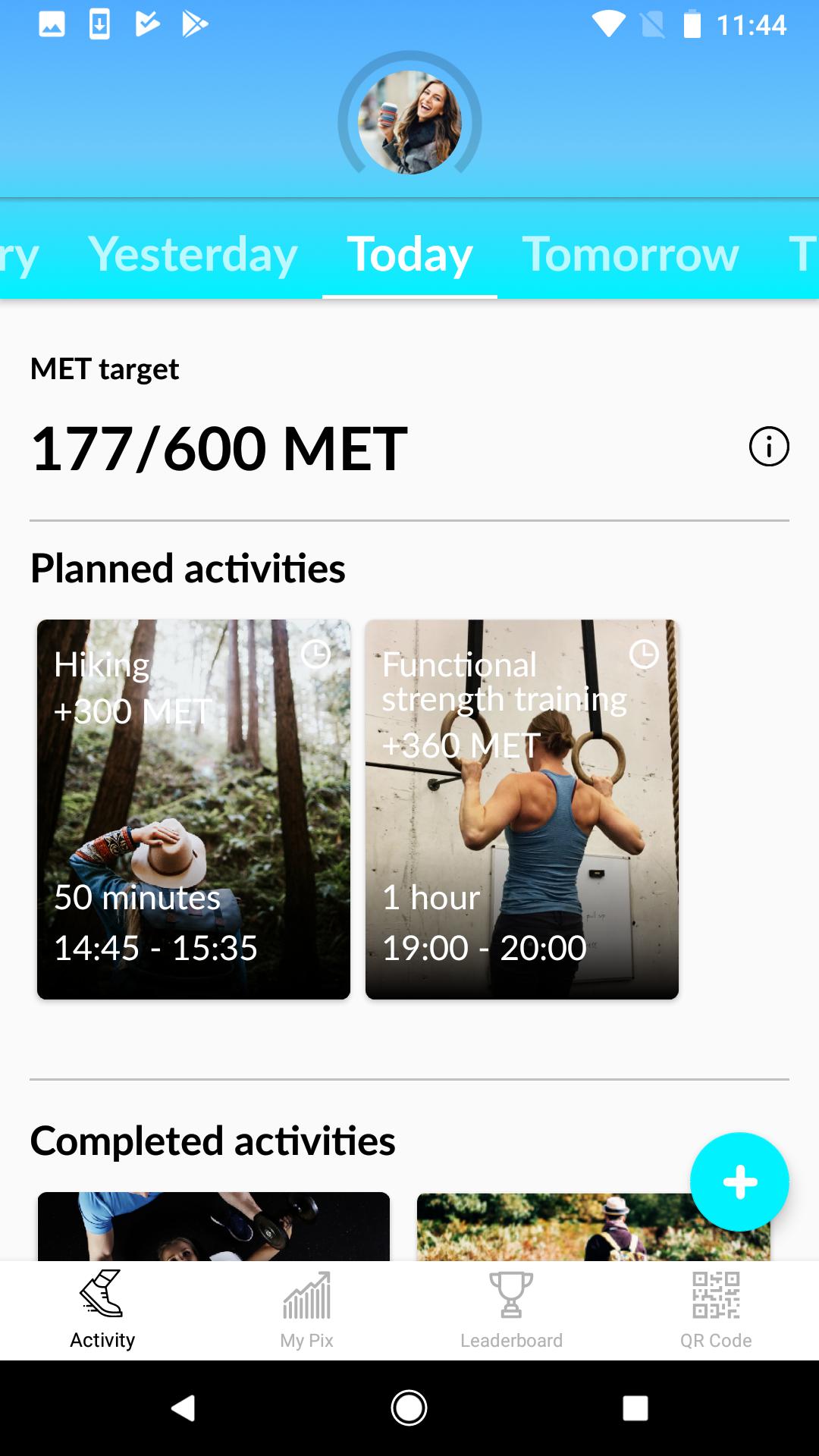This screenshot has height=1456, width=819.
Task: Switch to the Tomorrow tab
Action: [630, 253]
